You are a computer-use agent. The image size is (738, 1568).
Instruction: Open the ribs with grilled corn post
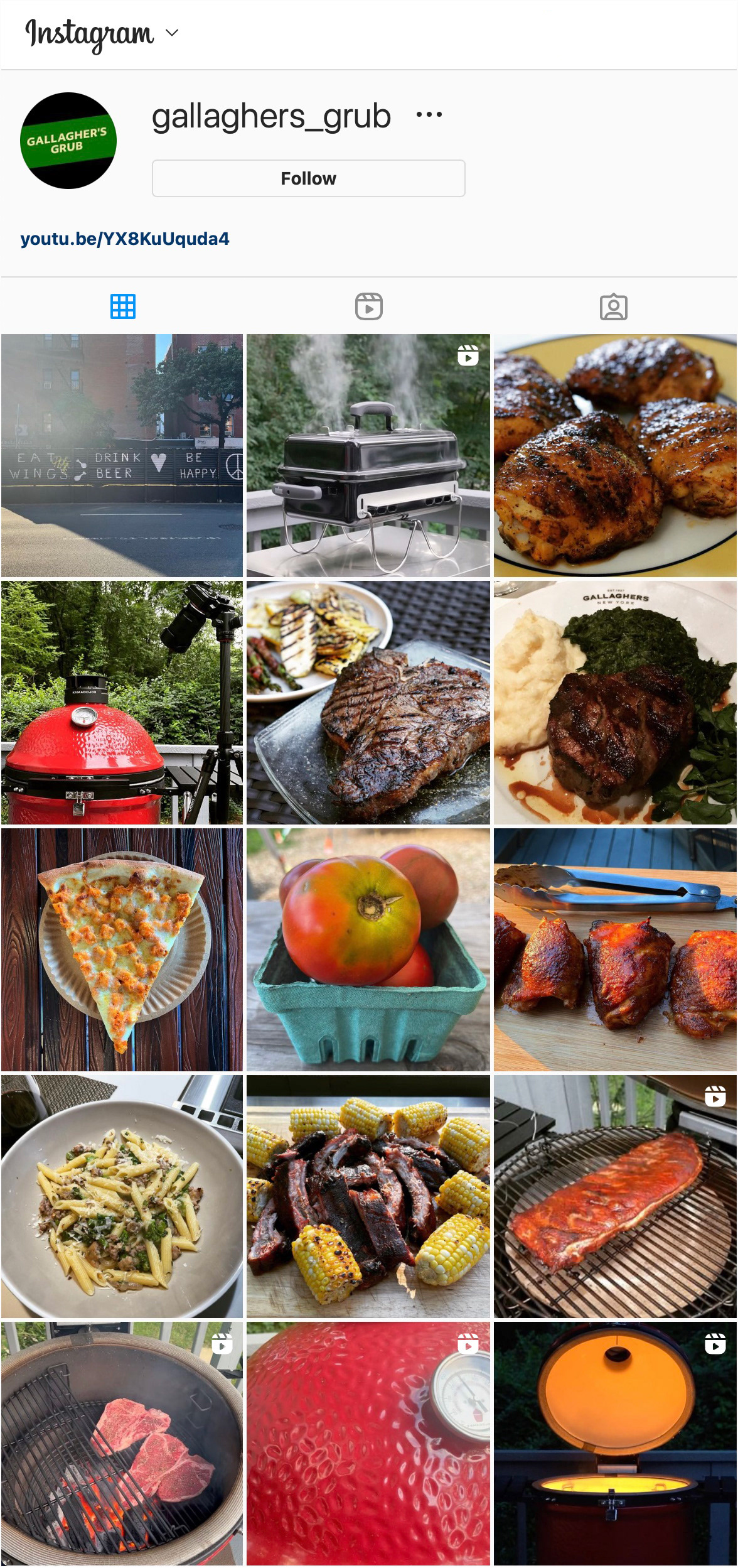[368, 1196]
